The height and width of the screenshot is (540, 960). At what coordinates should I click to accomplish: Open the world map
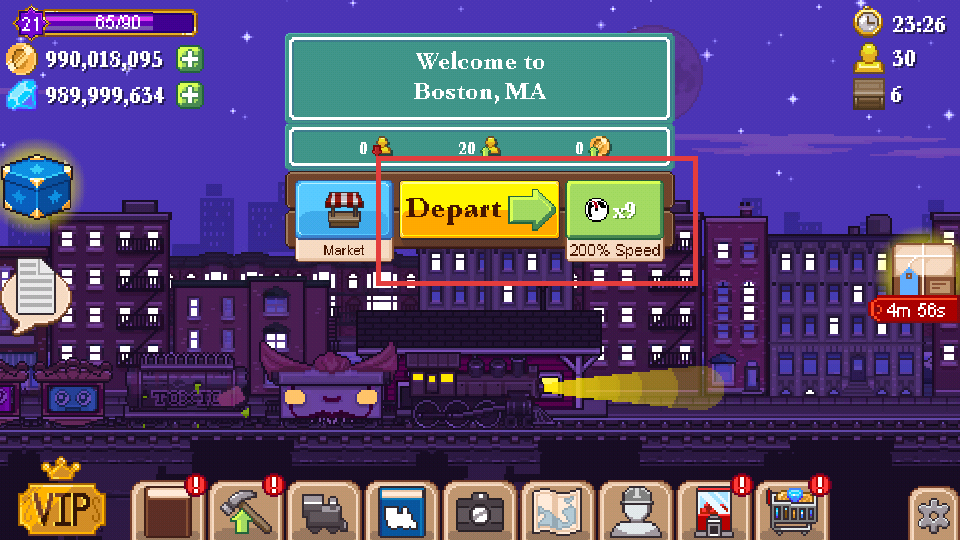coord(558,512)
